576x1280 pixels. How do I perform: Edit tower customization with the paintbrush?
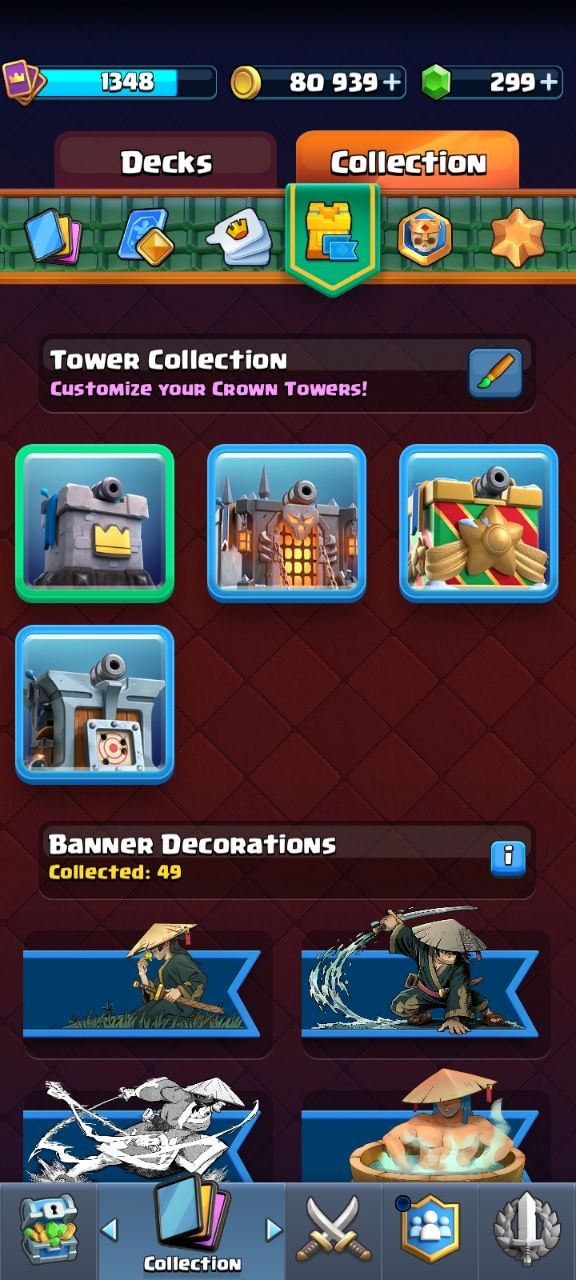coord(496,373)
